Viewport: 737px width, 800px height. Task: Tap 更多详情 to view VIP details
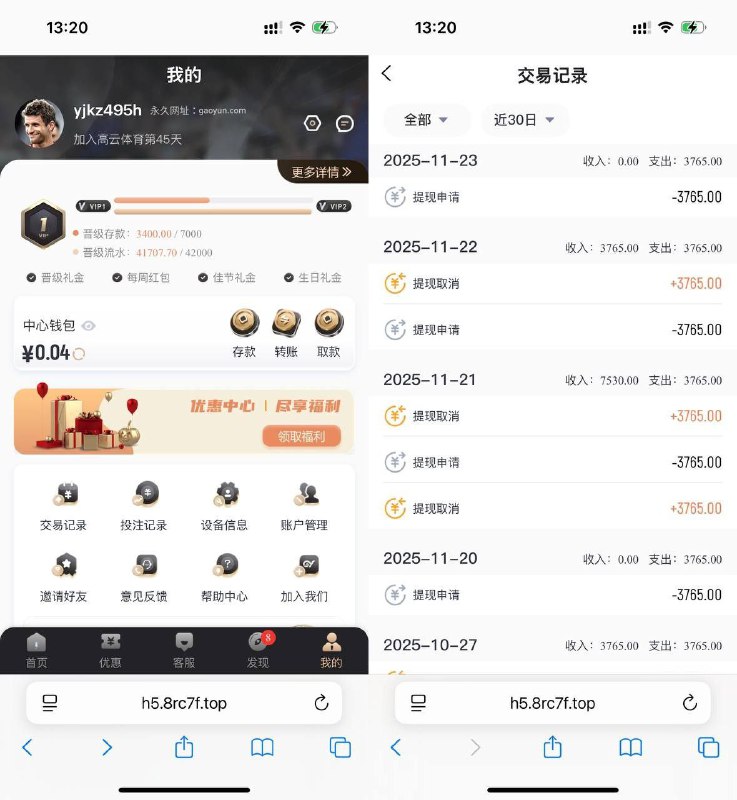click(321, 172)
